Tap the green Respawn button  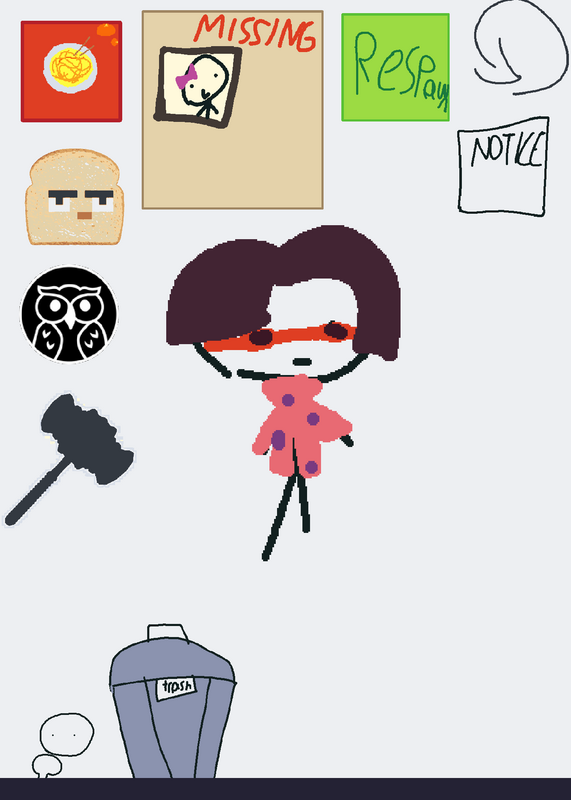click(x=395, y=67)
